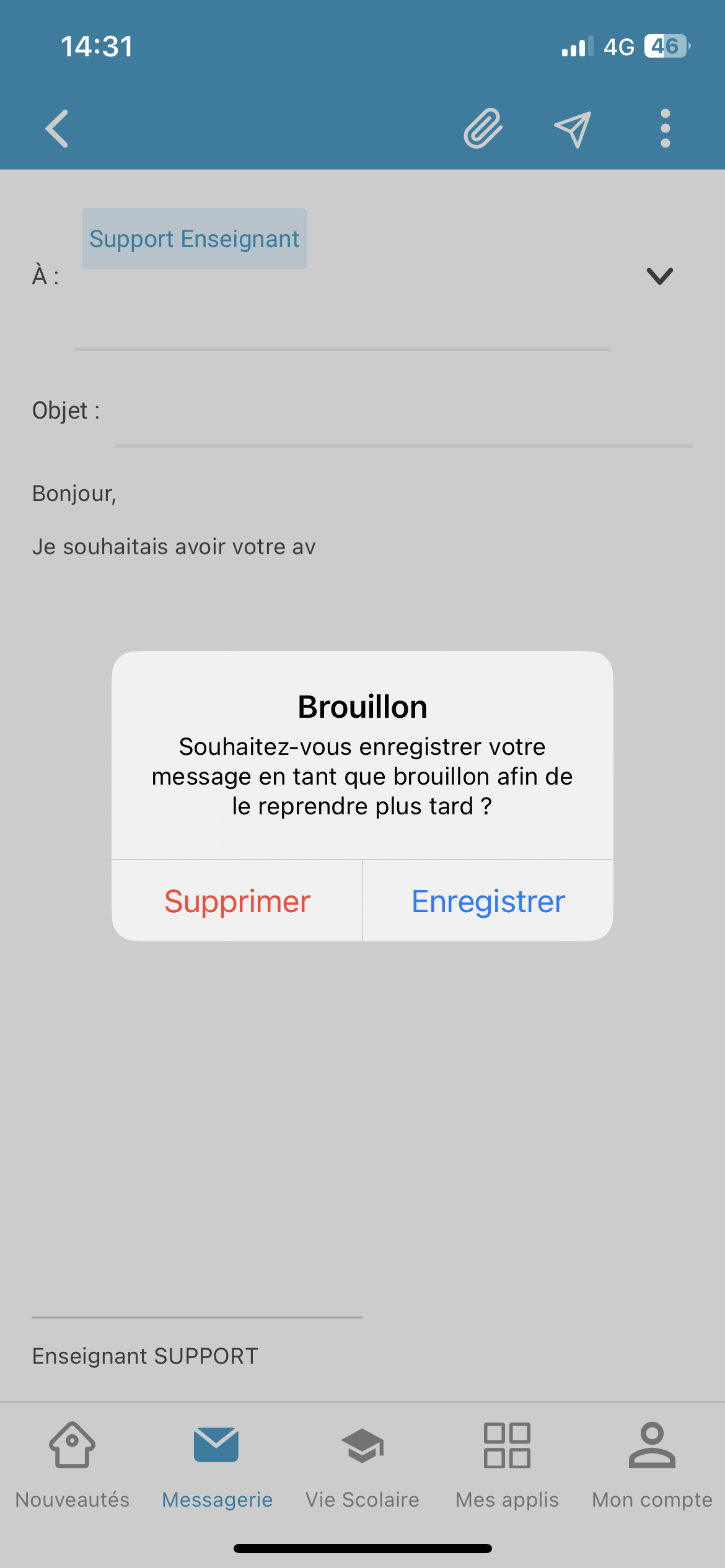
Task: Focus the Objet subject field
Action: 403,411
